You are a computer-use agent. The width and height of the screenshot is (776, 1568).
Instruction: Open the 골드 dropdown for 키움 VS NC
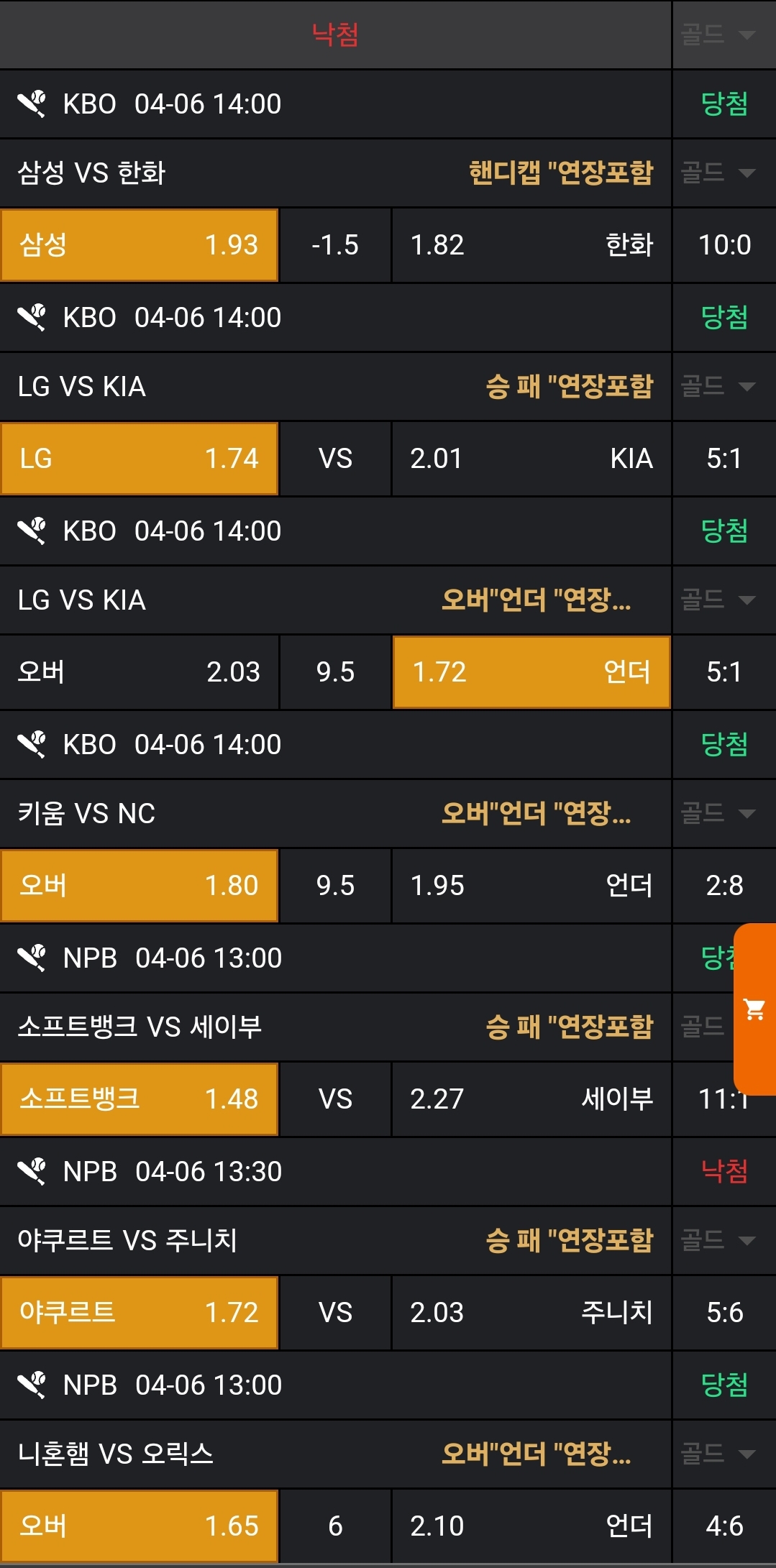[718, 813]
